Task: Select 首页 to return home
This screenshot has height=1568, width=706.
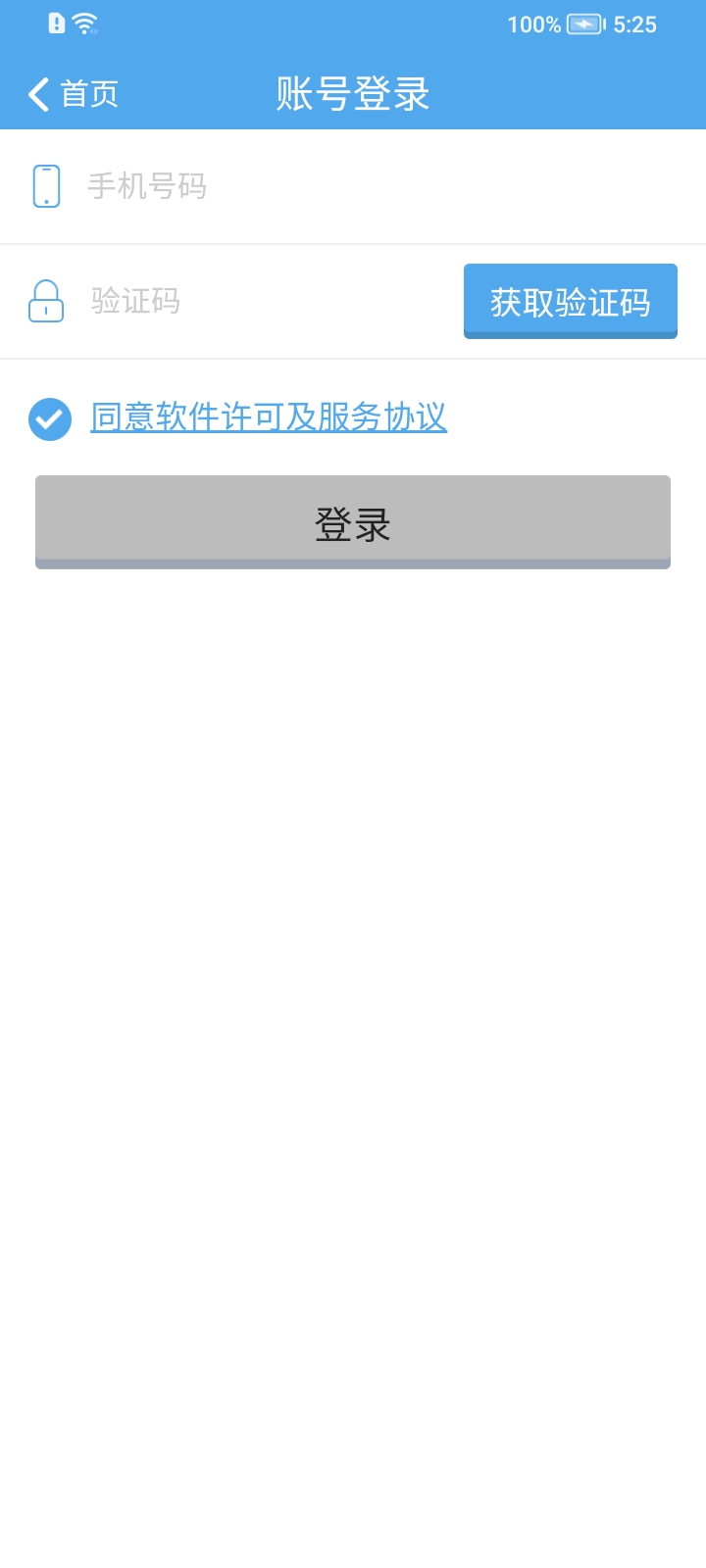Action: tap(90, 94)
